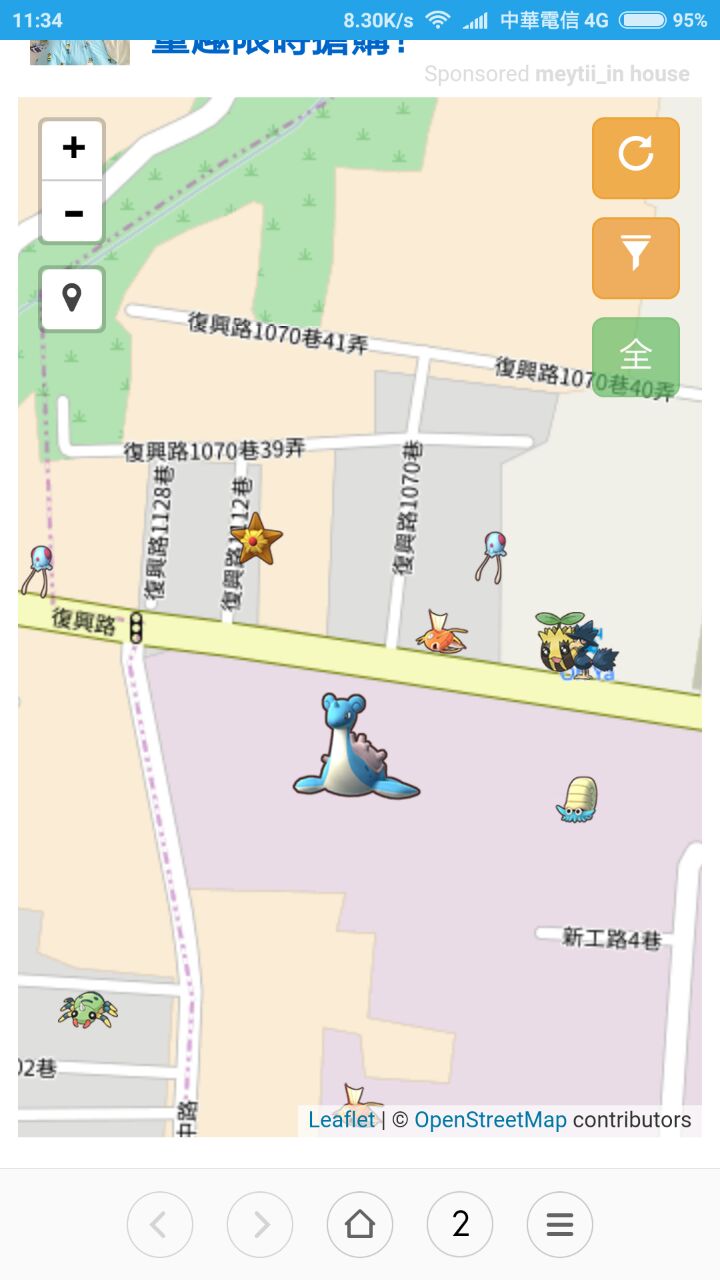Go back to the previous page

(x=160, y=1224)
